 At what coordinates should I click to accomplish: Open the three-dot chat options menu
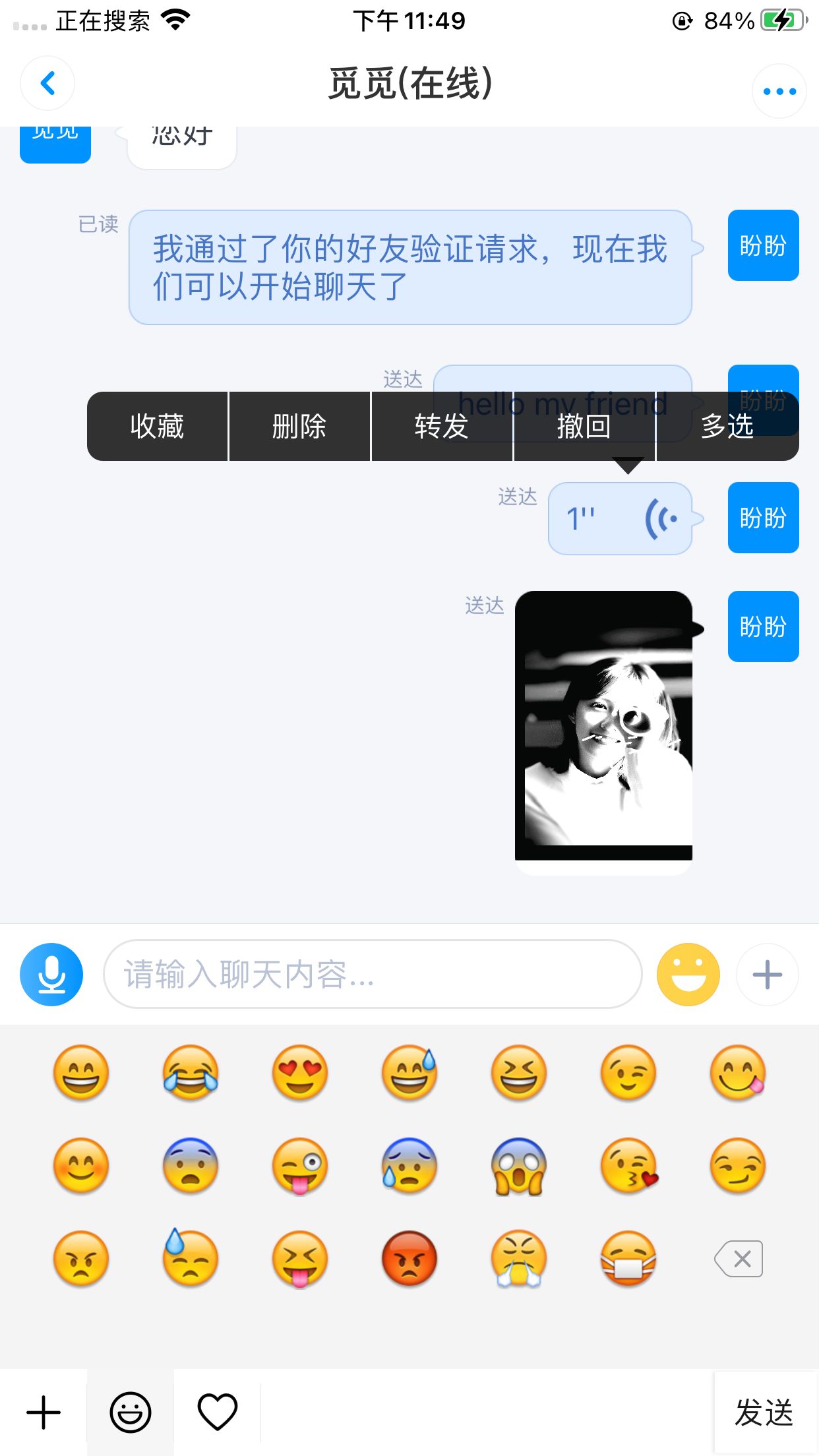(x=779, y=91)
